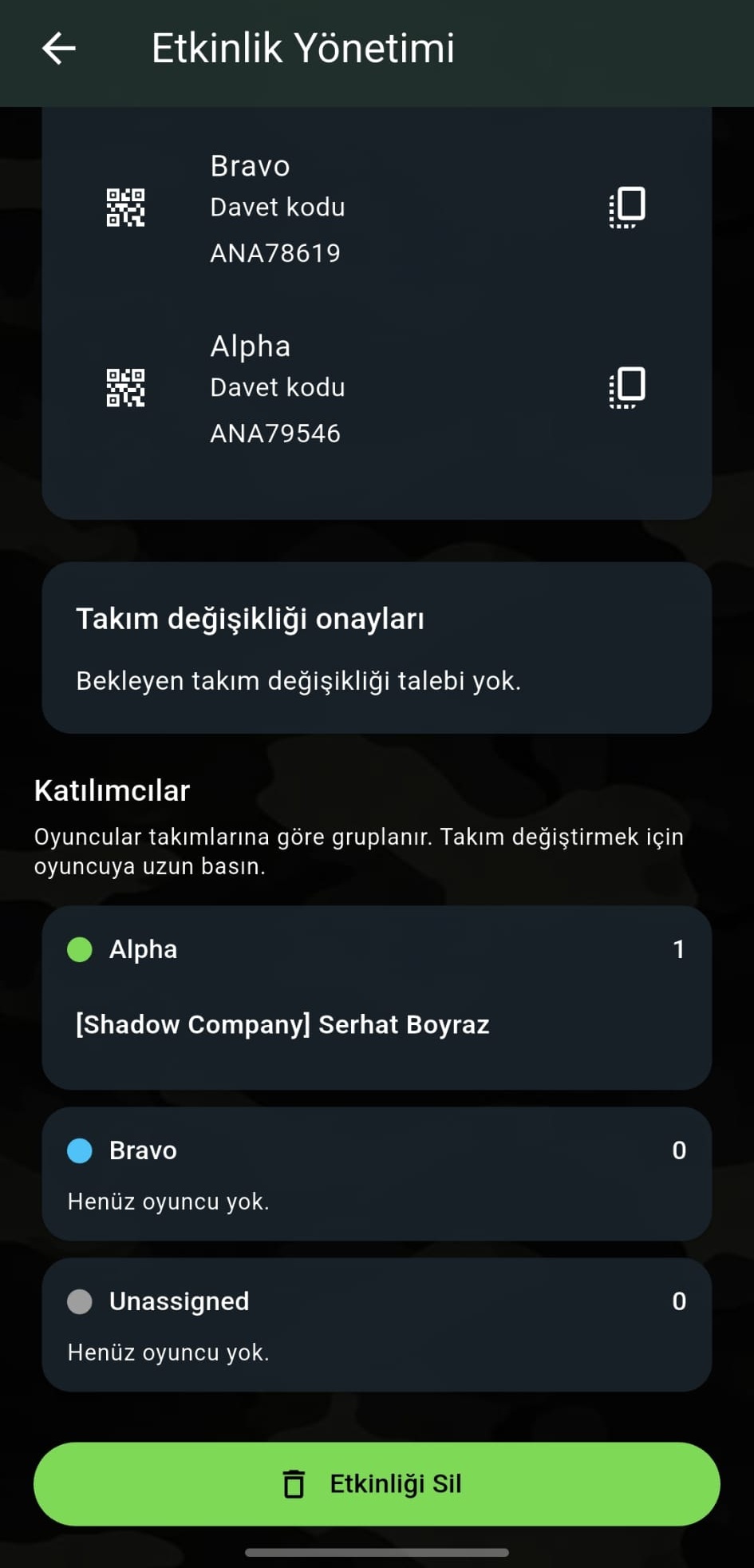Click the gray dot next to Unassigned
The height and width of the screenshot is (1568, 754).
click(79, 1301)
